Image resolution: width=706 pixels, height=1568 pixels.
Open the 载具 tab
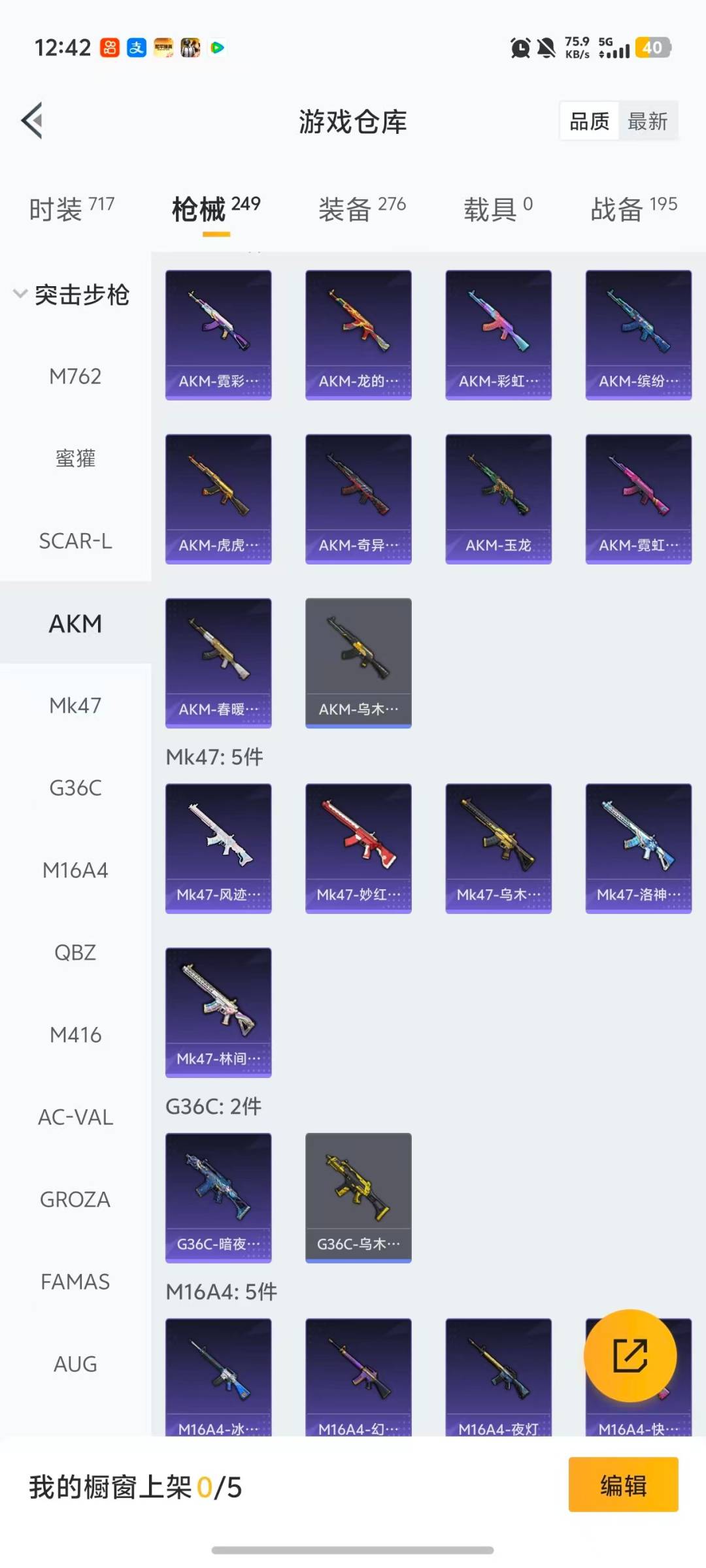coord(497,209)
